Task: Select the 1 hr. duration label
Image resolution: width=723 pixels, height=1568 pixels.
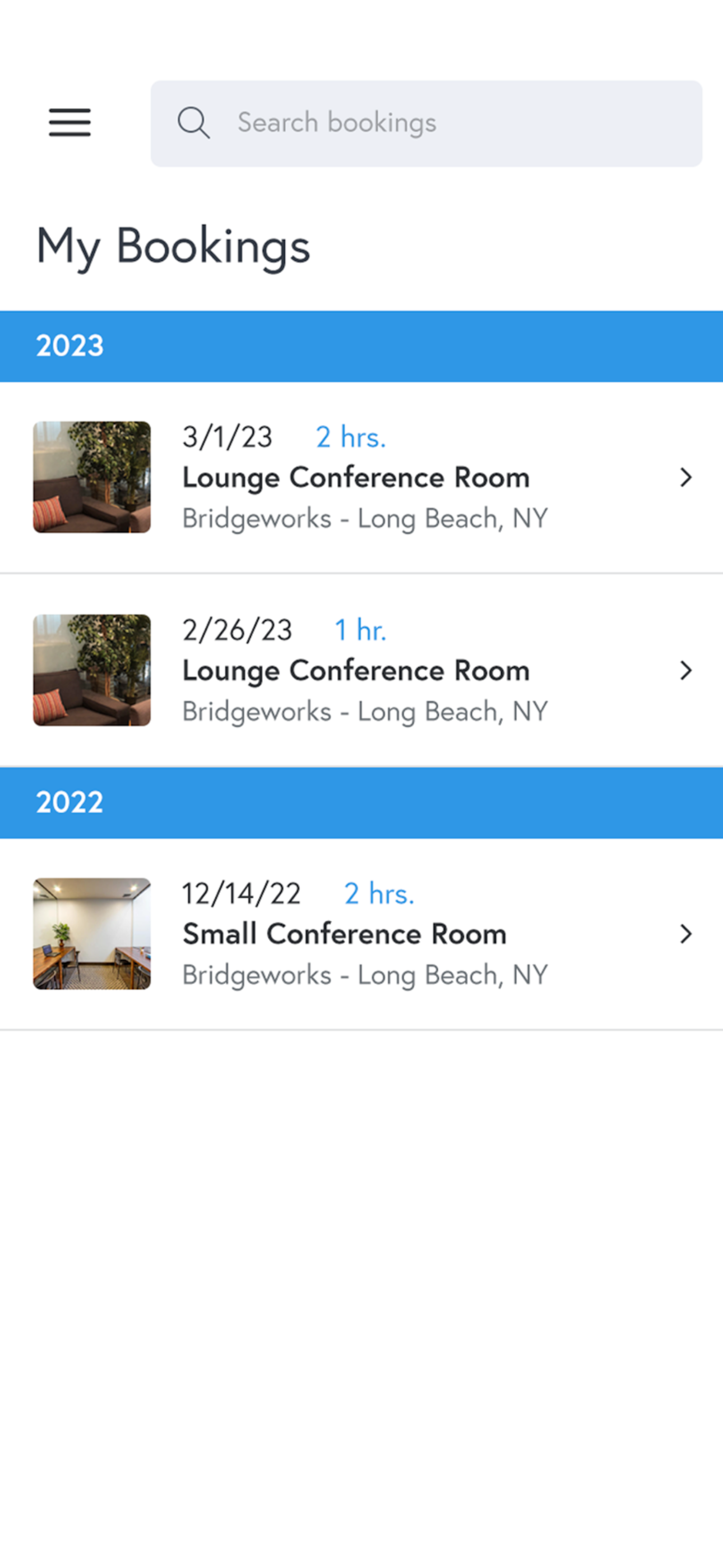Action: point(360,630)
